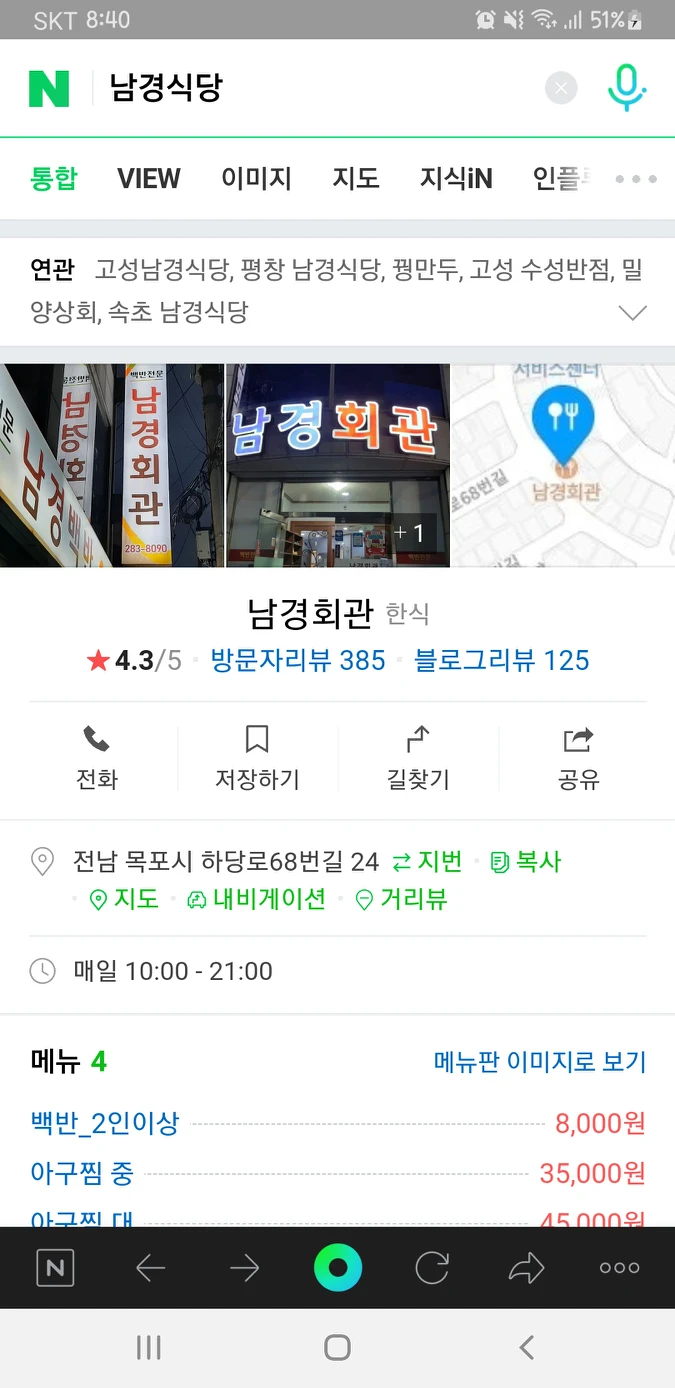
Task: Save the place with 저장하기
Action: (x=257, y=759)
